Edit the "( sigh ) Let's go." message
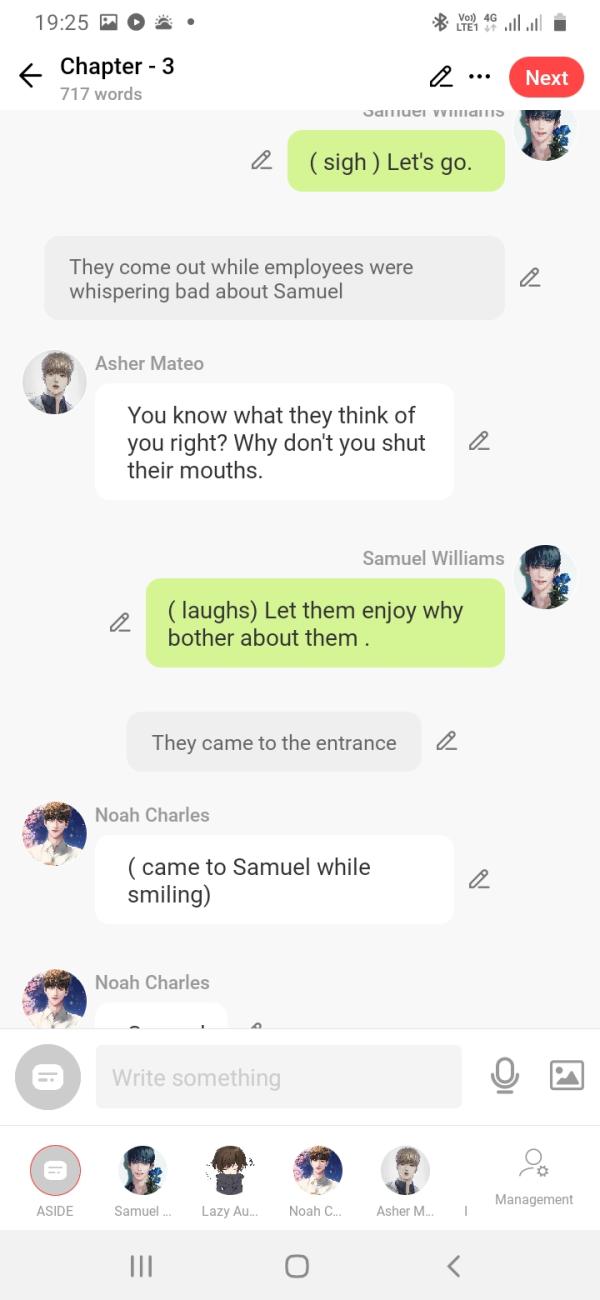 point(261,160)
